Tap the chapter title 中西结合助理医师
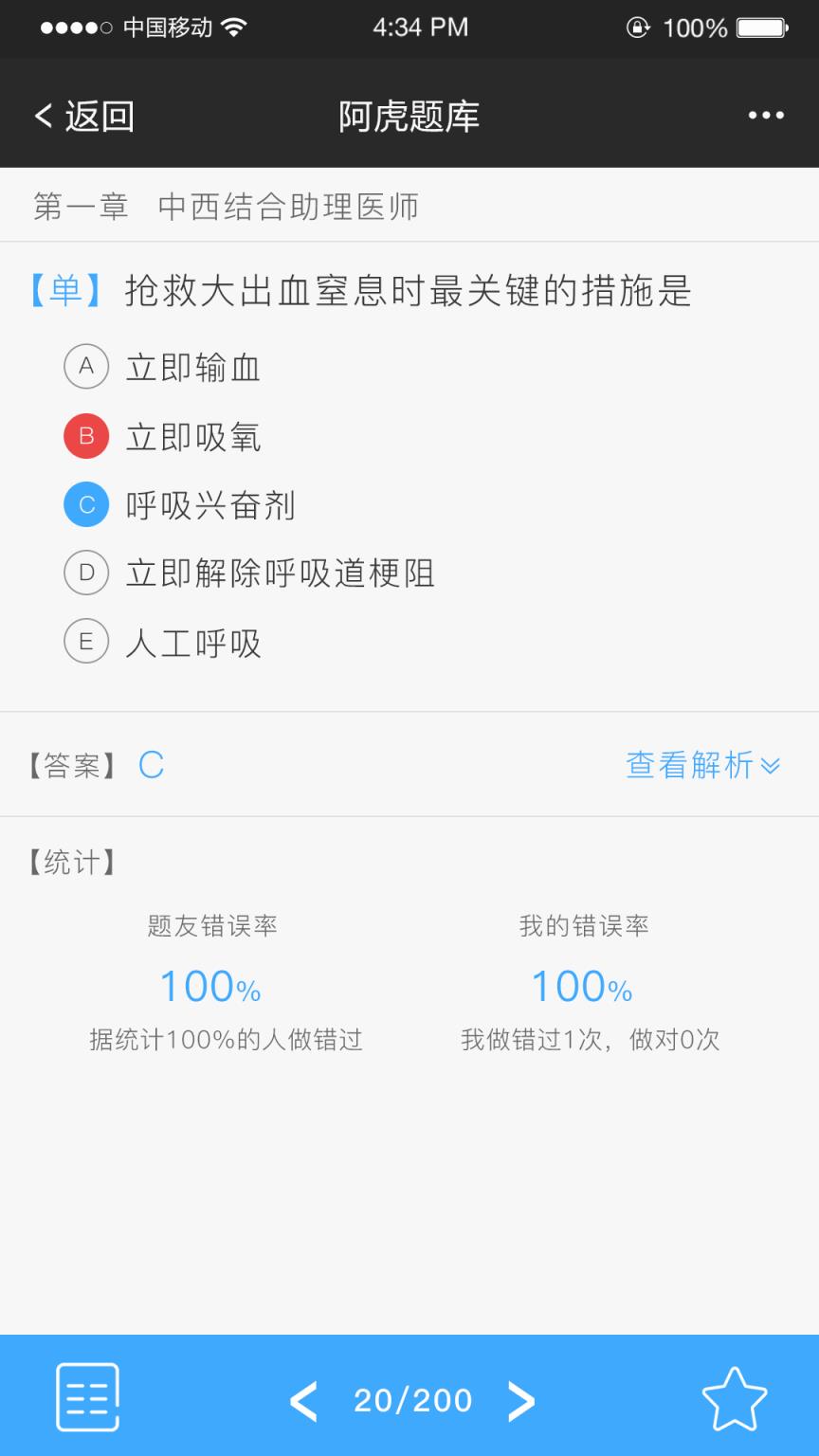This screenshot has height=1456, width=819. click(289, 207)
